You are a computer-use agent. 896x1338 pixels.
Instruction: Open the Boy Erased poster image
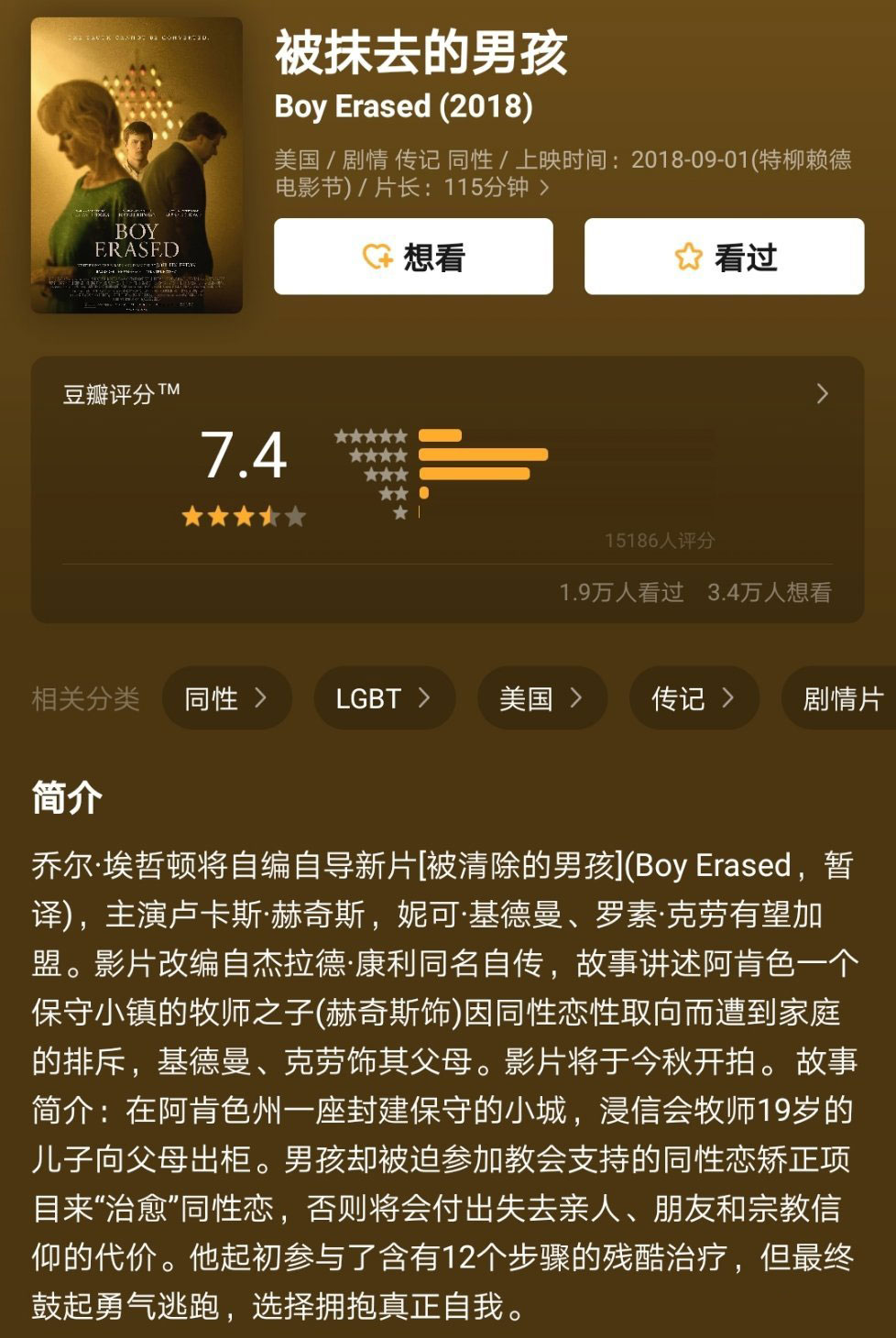point(137,166)
